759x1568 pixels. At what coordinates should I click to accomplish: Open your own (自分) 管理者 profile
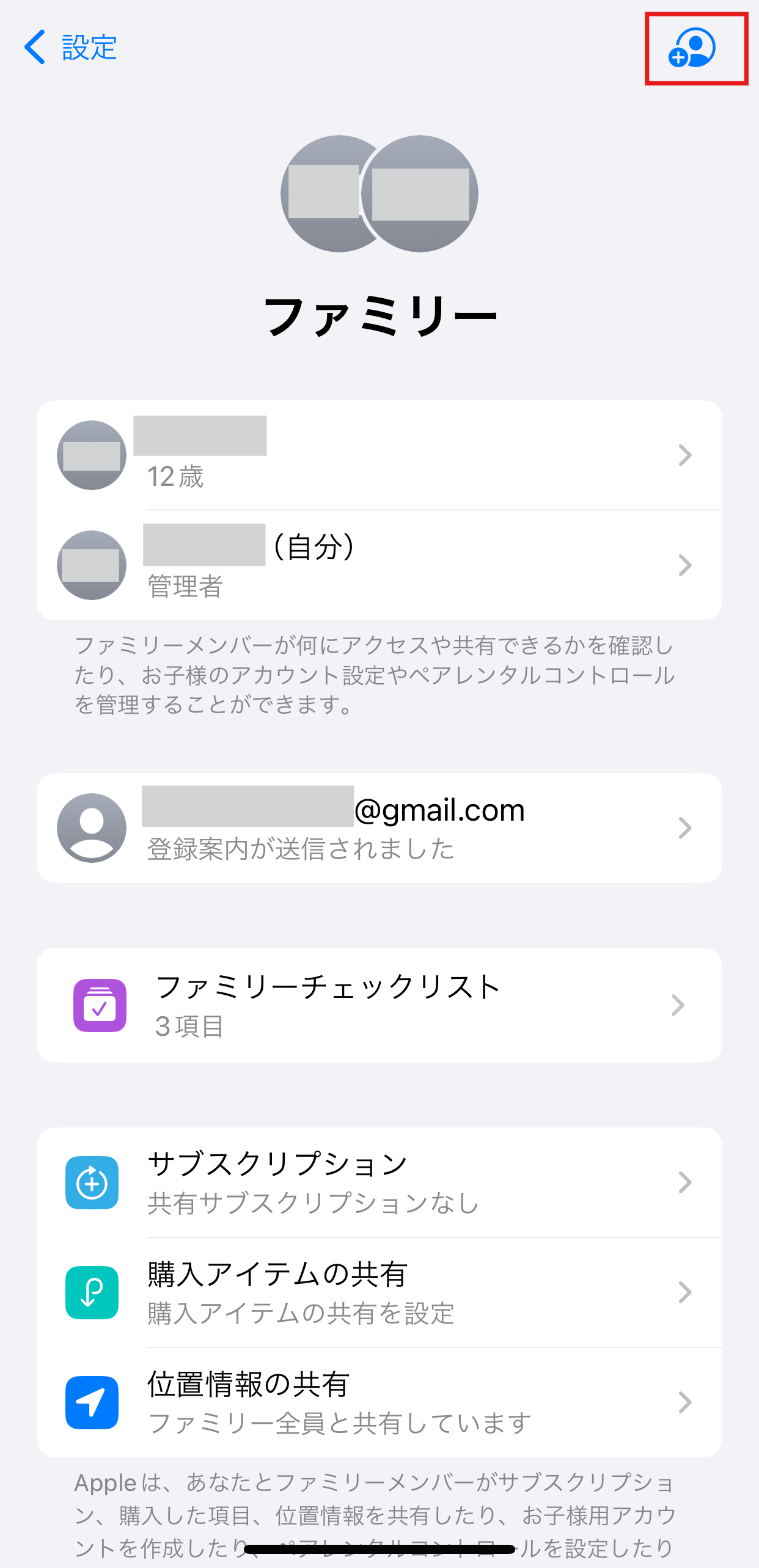(x=380, y=565)
